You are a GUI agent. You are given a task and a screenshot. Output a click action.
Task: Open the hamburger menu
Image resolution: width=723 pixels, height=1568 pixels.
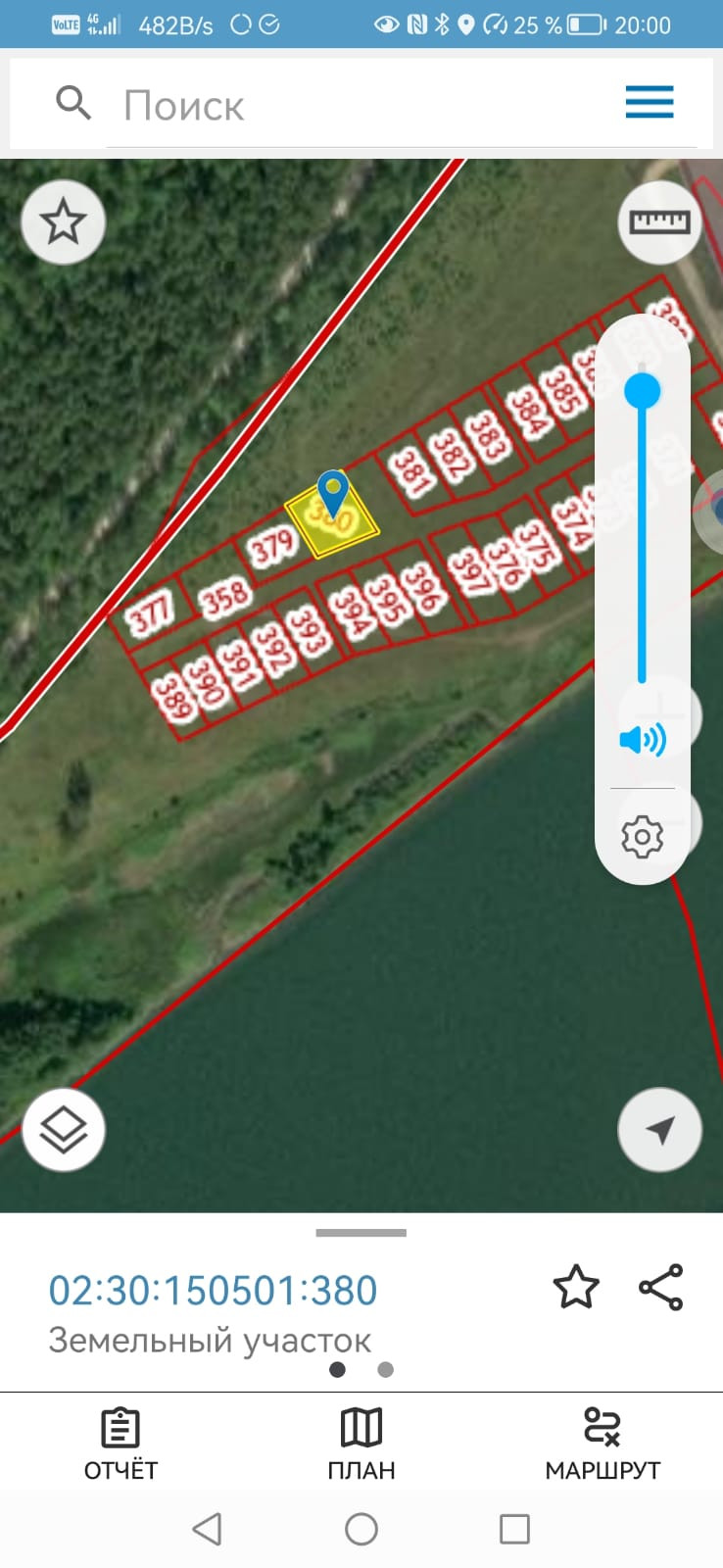click(650, 102)
